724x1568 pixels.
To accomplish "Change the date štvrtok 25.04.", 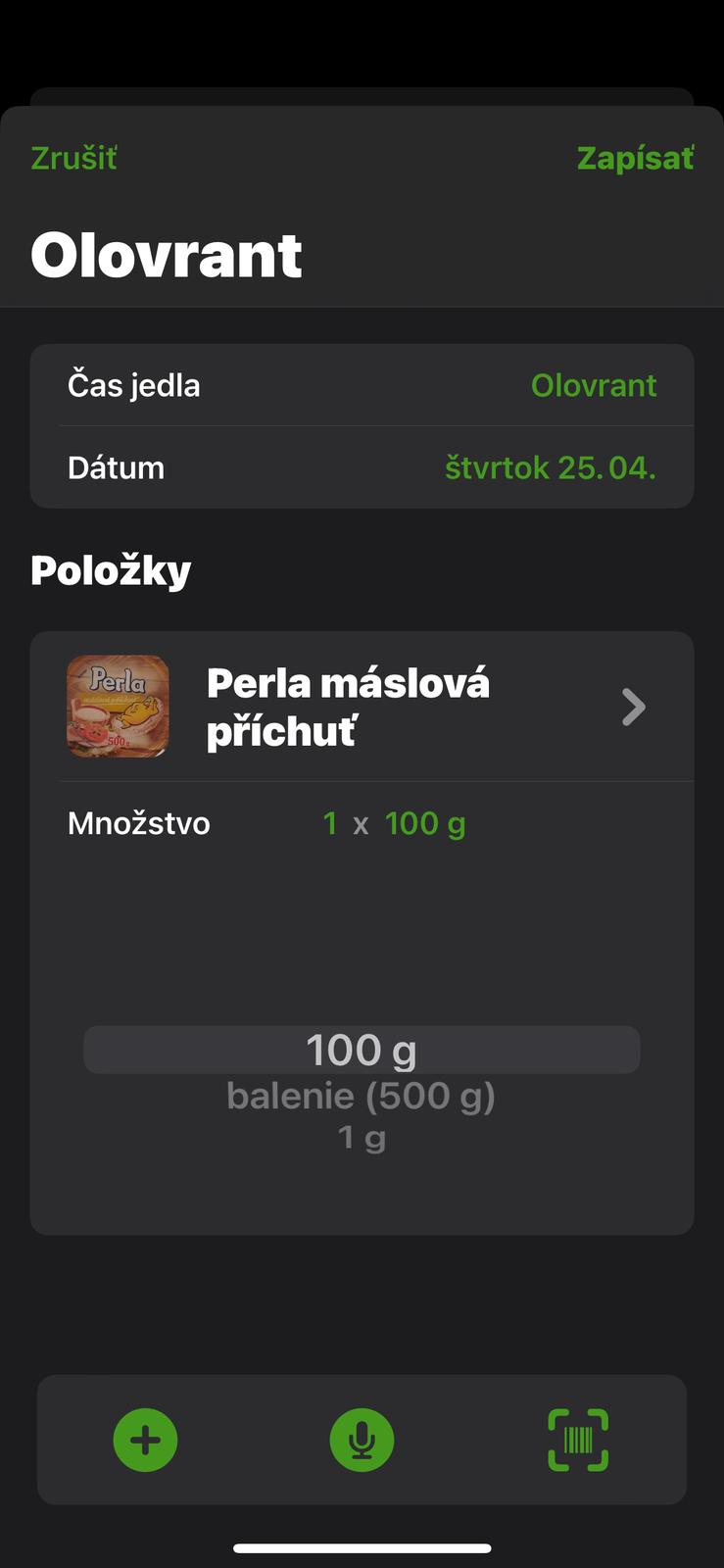I will click(x=550, y=467).
